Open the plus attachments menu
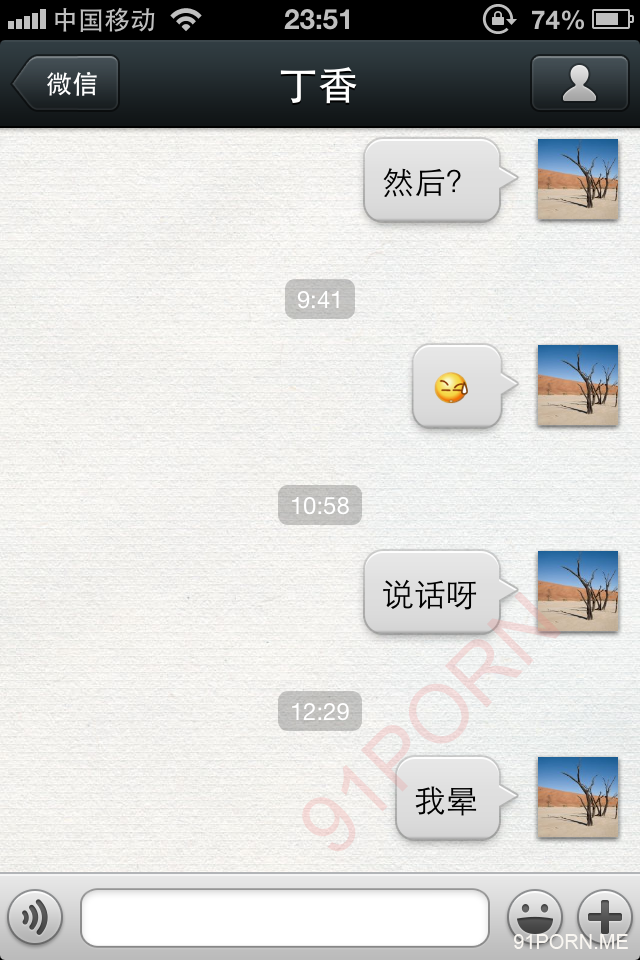 pos(605,916)
